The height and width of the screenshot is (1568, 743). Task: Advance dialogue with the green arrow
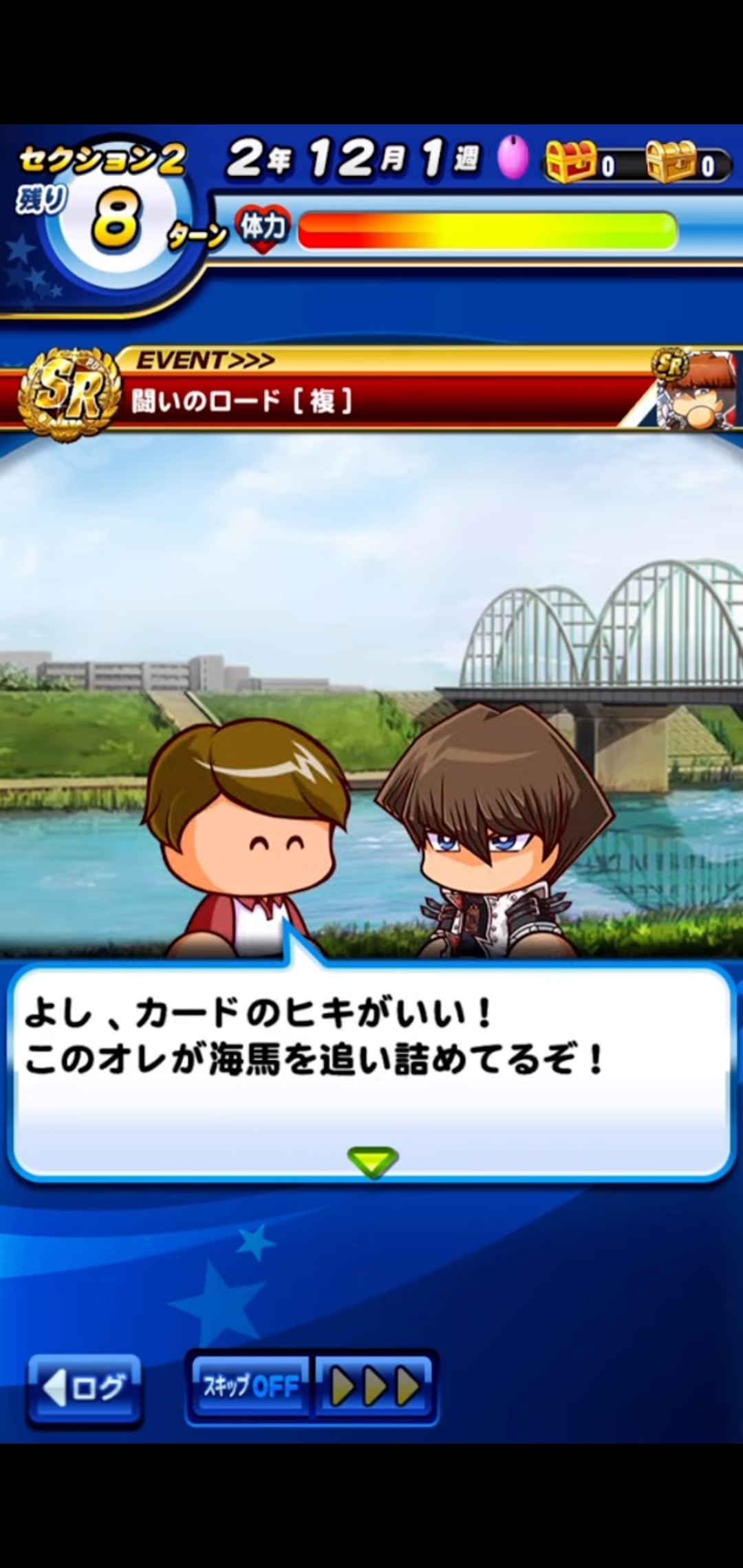coord(372,1162)
